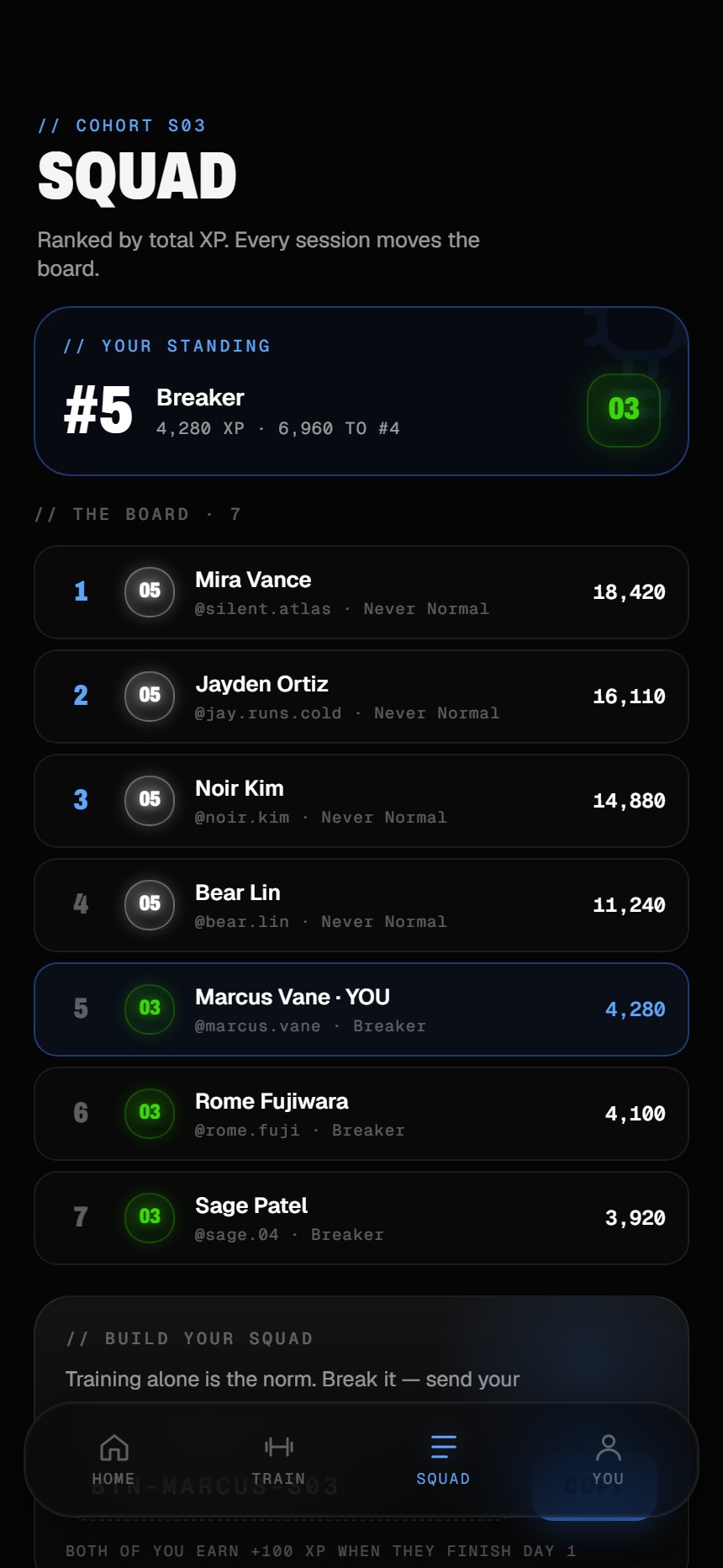Open Sage Patel's leaderboard entry

pos(361,1218)
